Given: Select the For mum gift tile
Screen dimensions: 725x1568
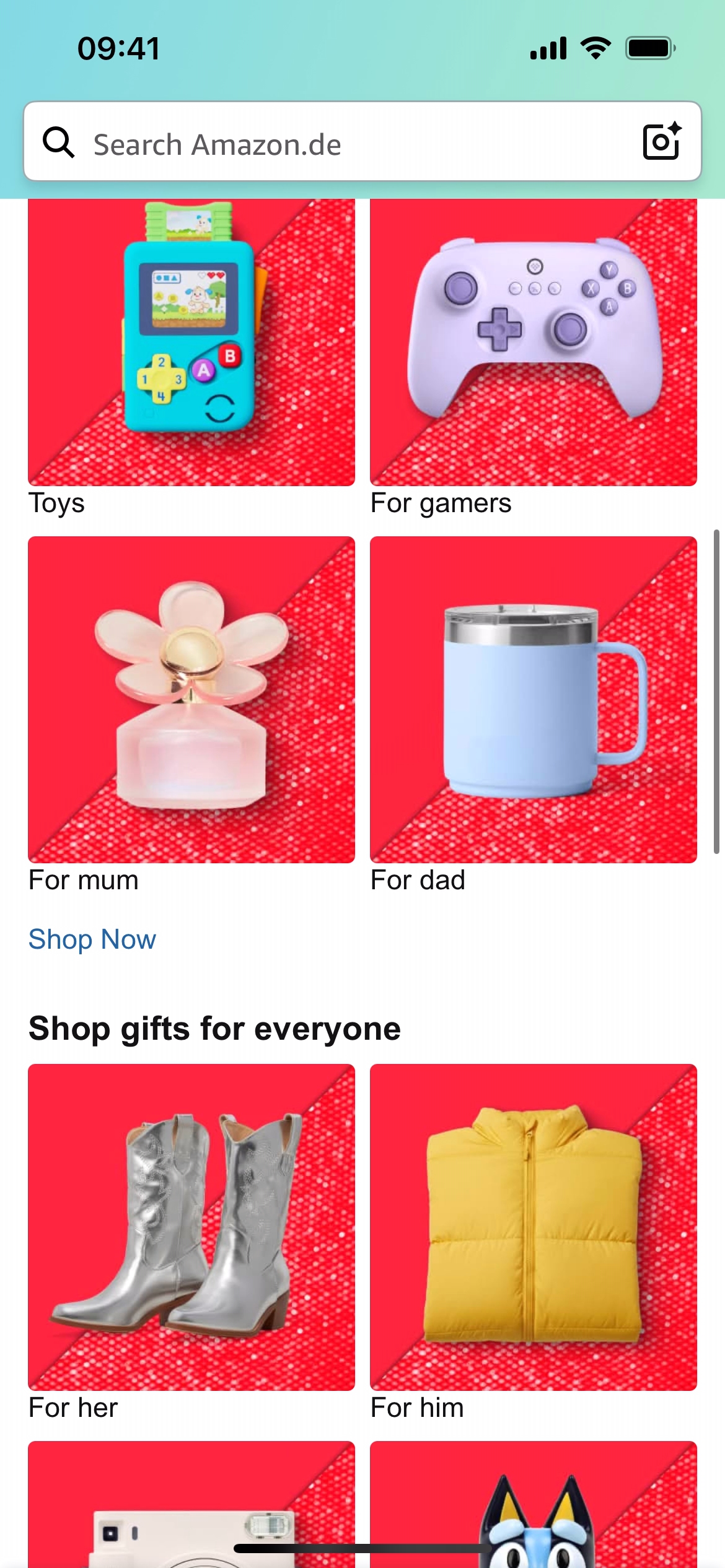Looking at the screenshot, I should pyautogui.click(x=191, y=699).
